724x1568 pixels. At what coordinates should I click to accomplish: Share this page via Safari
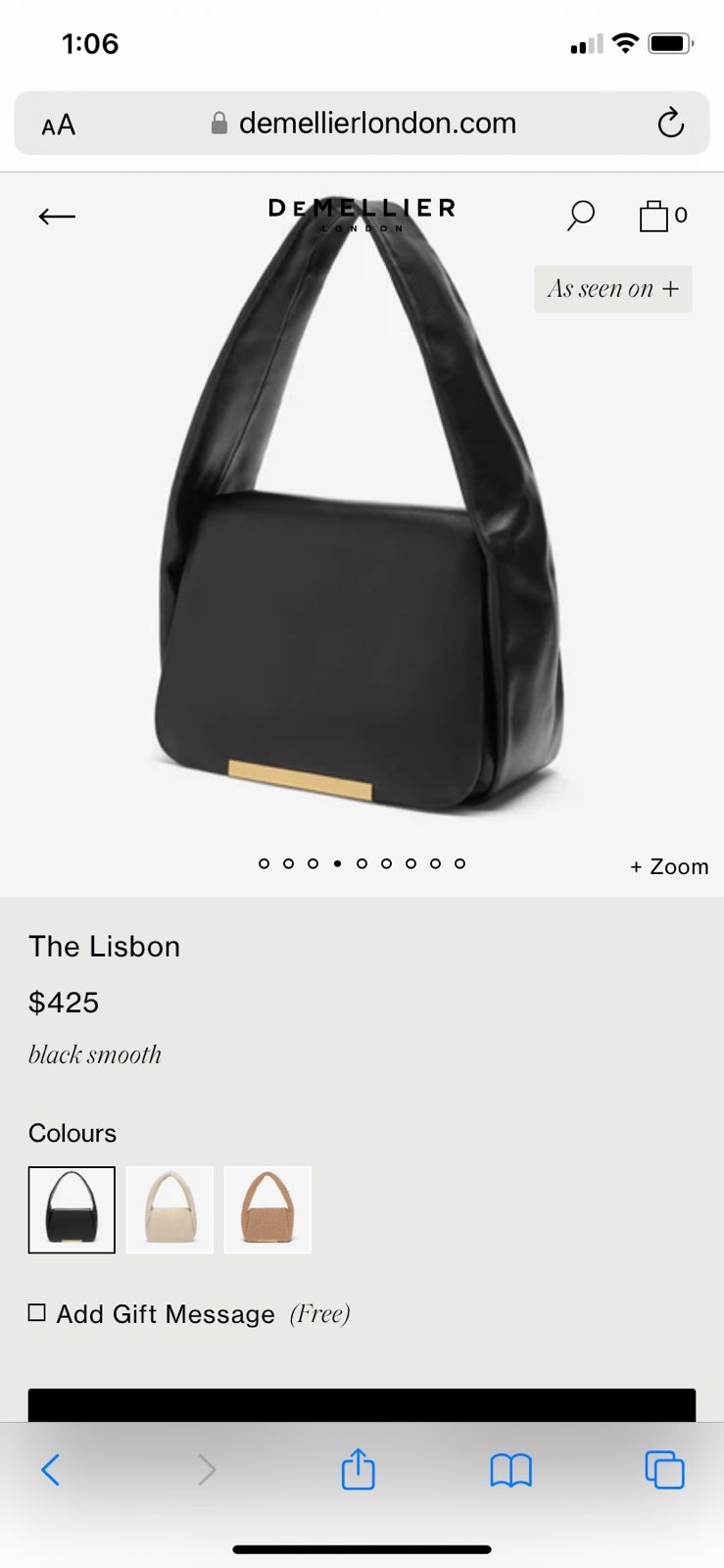click(359, 1469)
